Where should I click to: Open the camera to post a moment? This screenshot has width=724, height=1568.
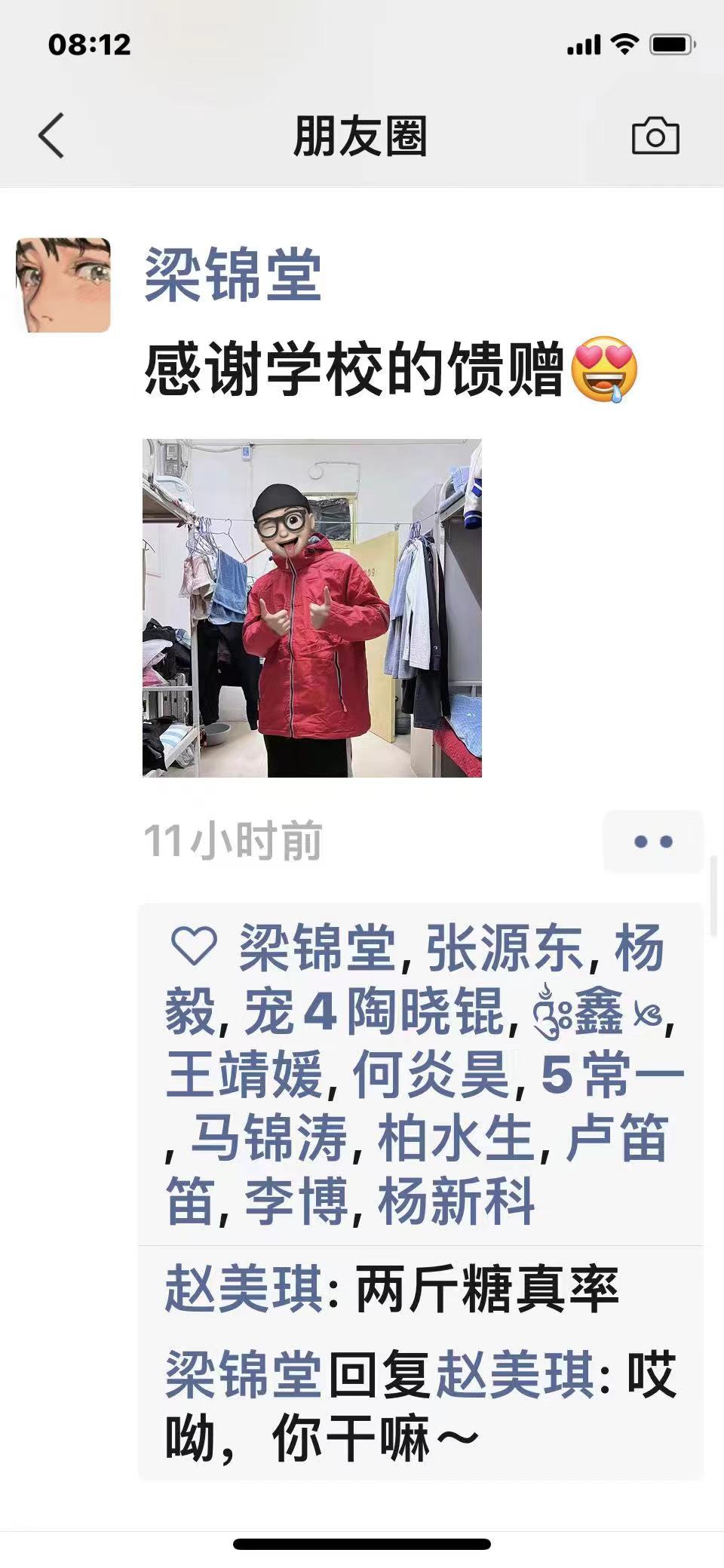655,137
